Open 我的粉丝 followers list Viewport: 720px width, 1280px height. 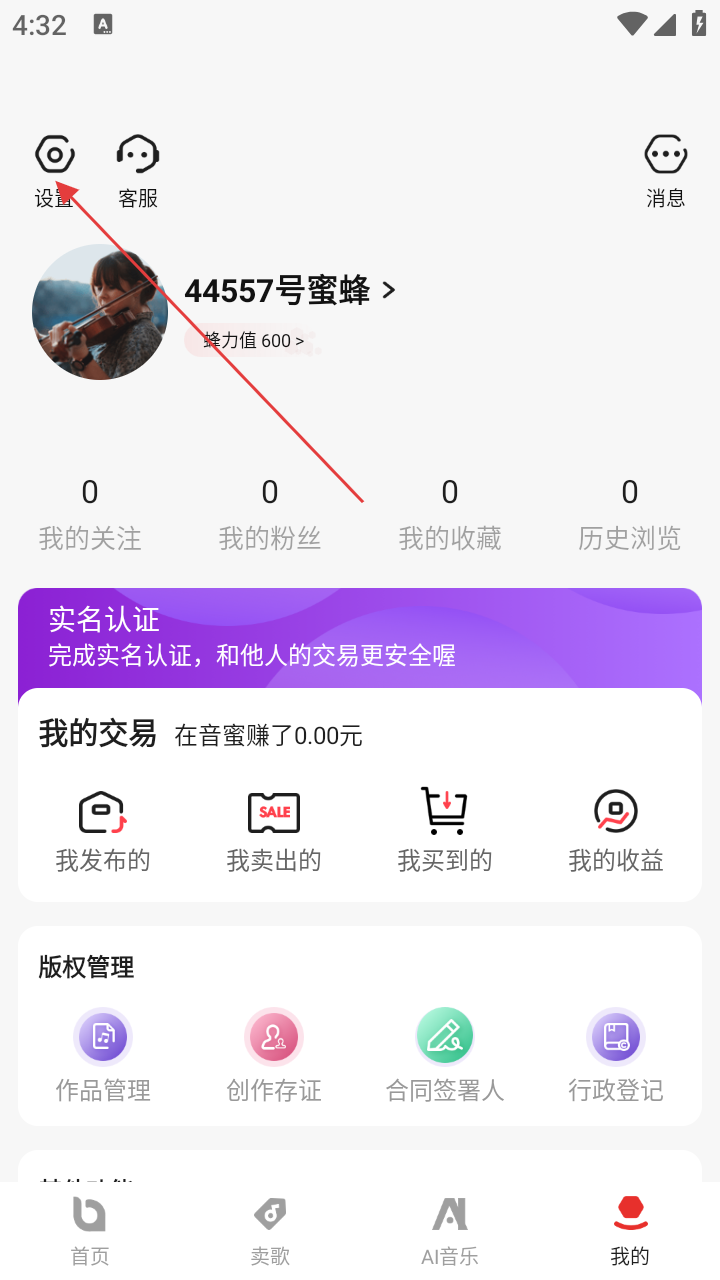pos(270,515)
